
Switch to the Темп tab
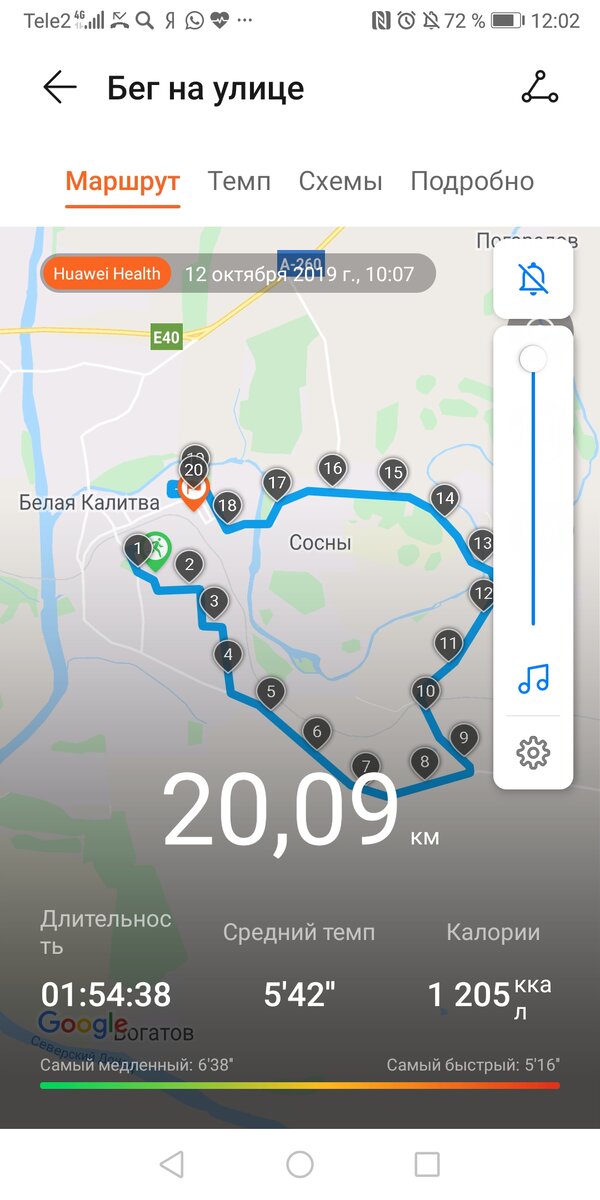pos(239,181)
